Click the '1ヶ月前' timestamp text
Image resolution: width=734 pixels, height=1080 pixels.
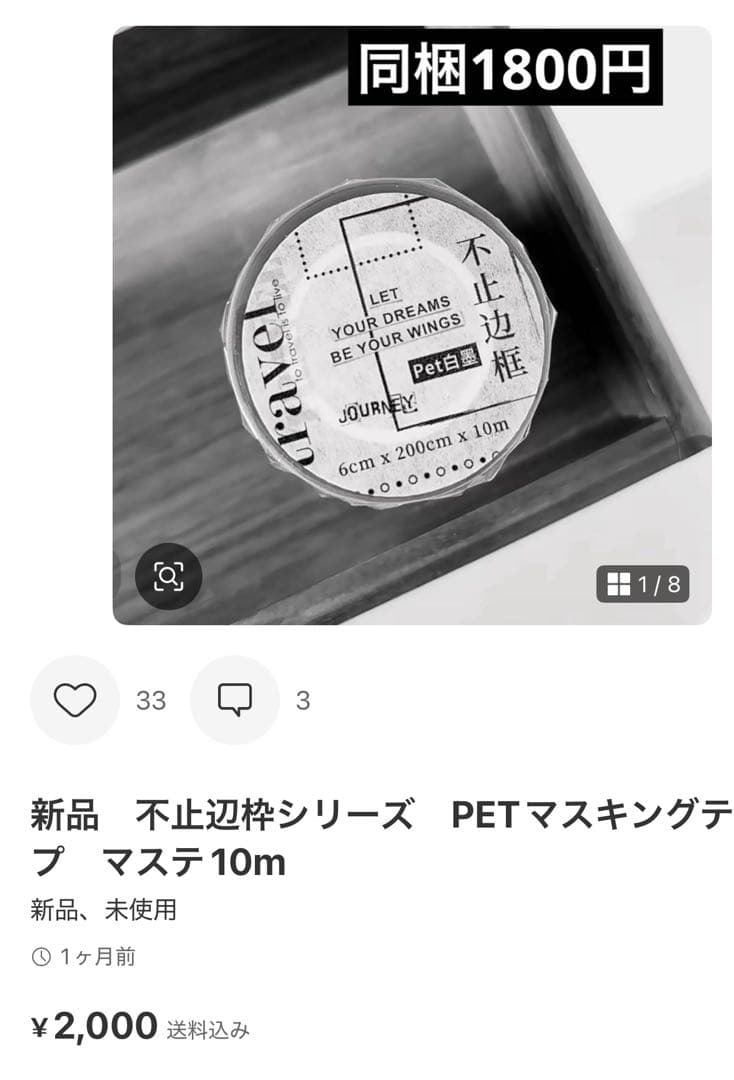tap(98, 957)
